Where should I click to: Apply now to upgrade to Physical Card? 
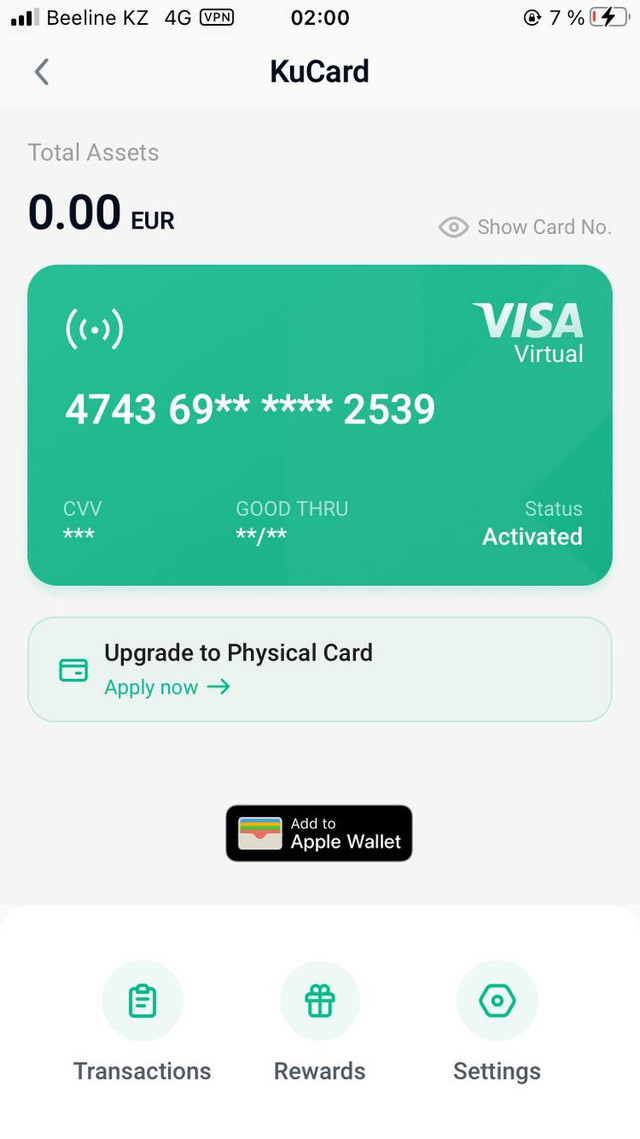(x=167, y=687)
